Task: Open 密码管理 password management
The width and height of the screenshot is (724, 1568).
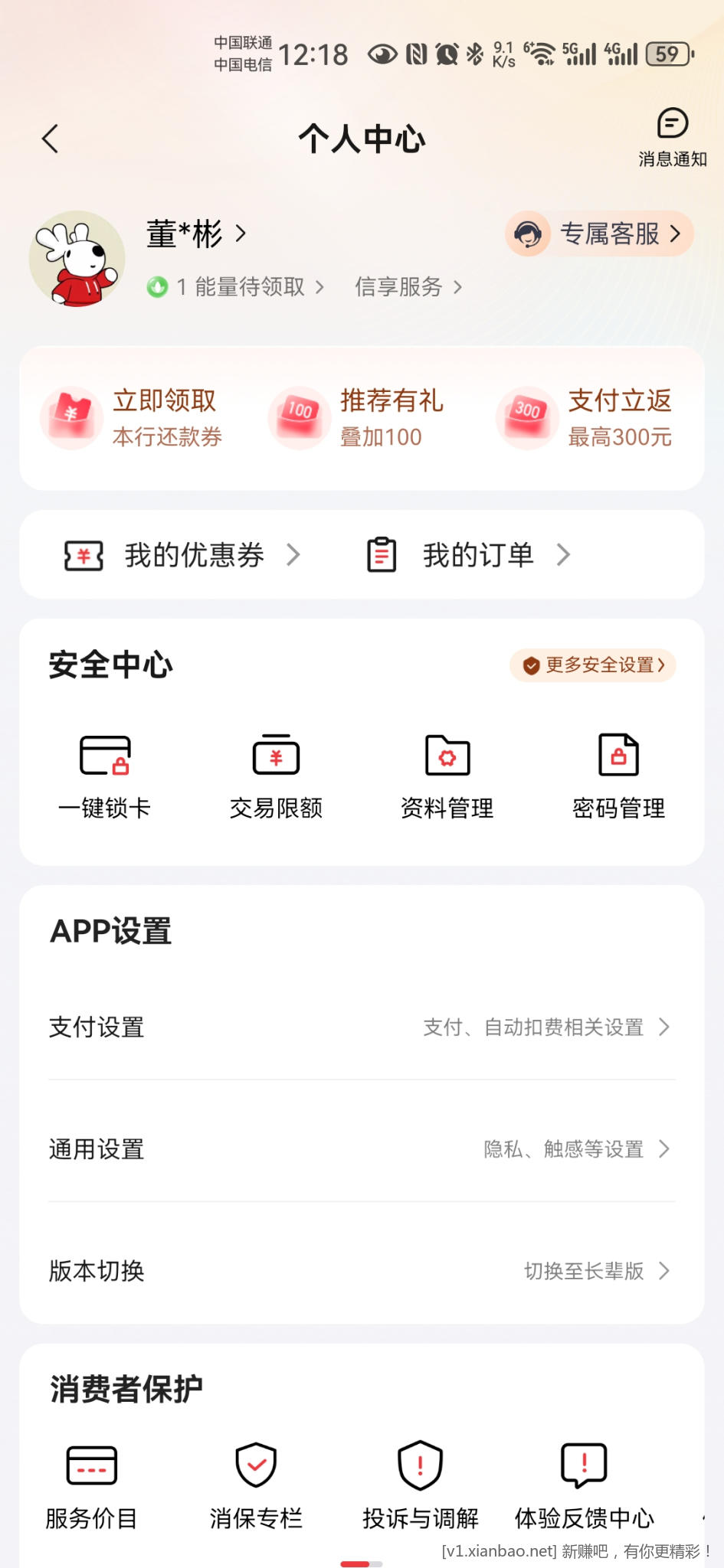Action: 618,758
